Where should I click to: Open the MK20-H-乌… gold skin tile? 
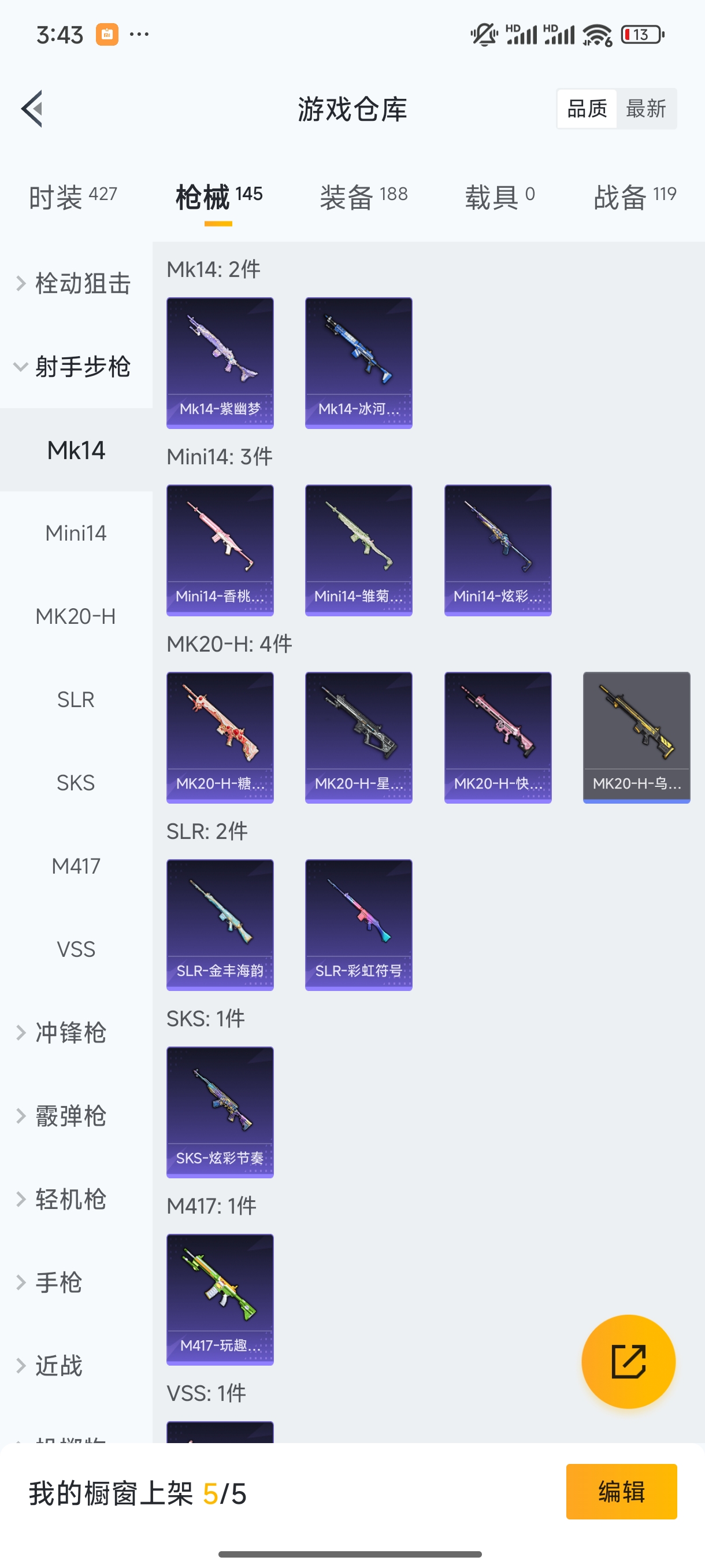(x=636, y=737)
